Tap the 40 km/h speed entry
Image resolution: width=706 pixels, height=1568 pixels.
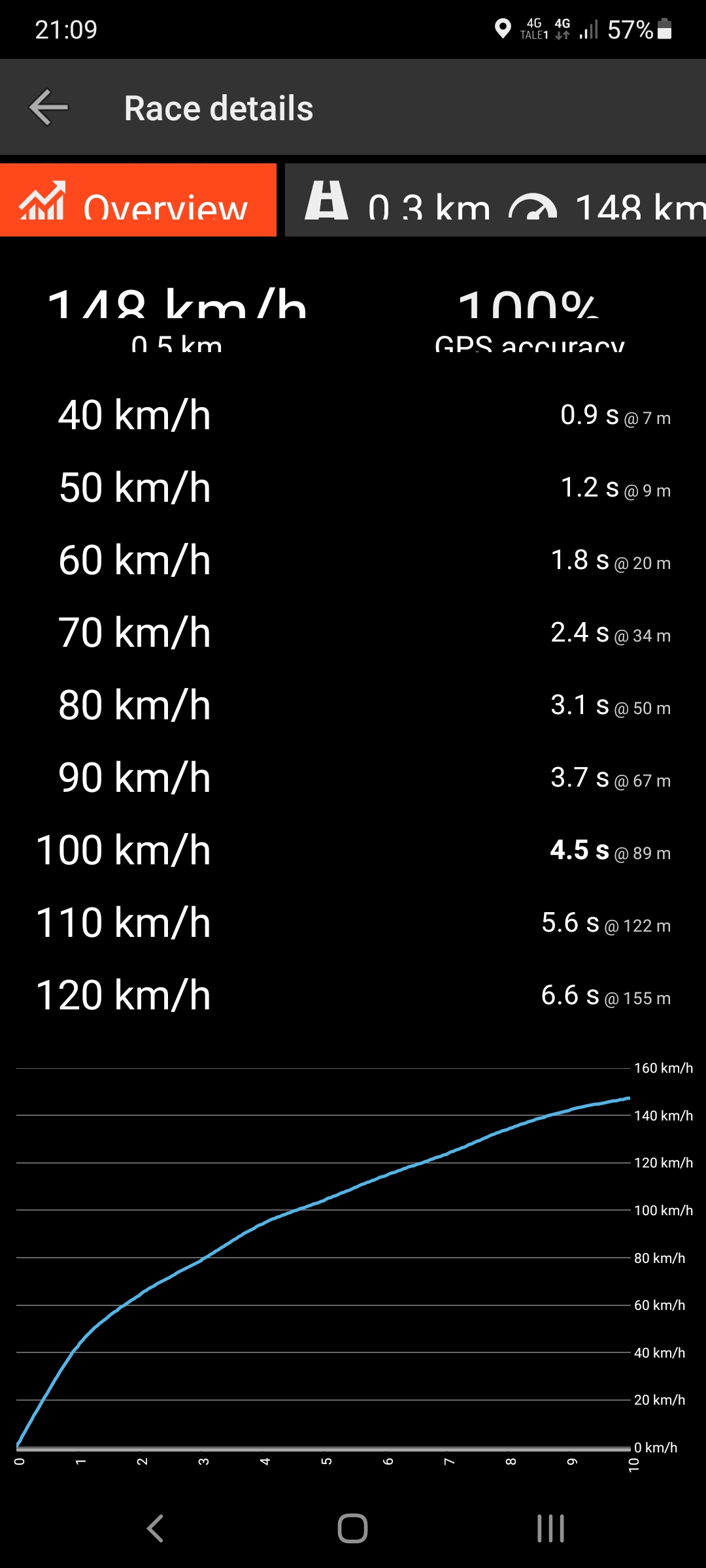click(x=134, y=415)
